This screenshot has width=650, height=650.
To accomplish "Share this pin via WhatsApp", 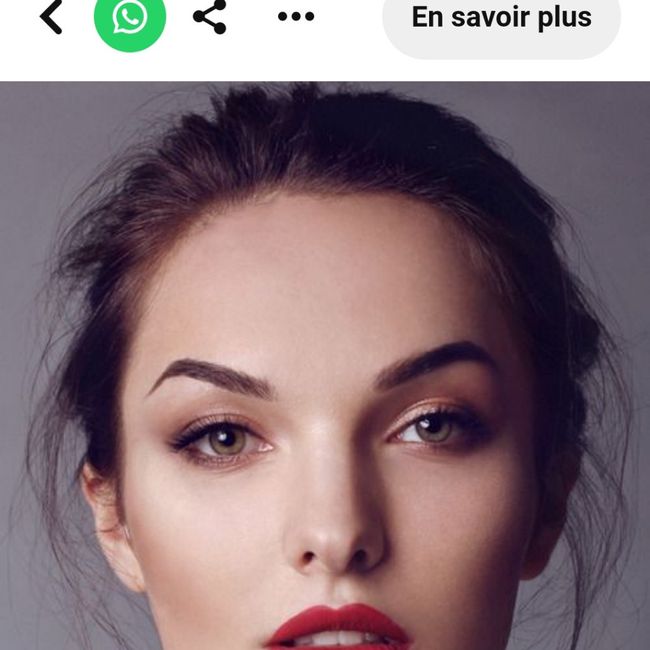I will 129,17.
